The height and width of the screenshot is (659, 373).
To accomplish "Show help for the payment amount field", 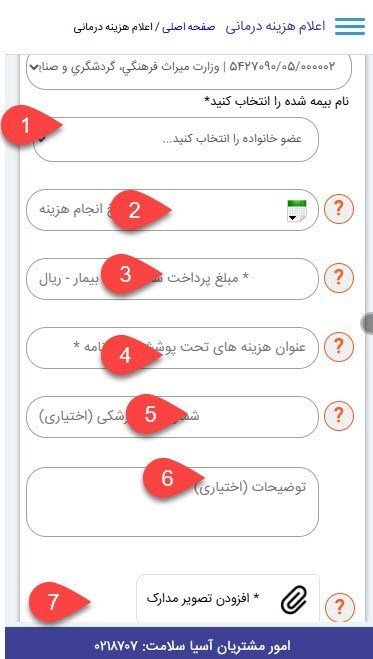I will click(339, 277).
